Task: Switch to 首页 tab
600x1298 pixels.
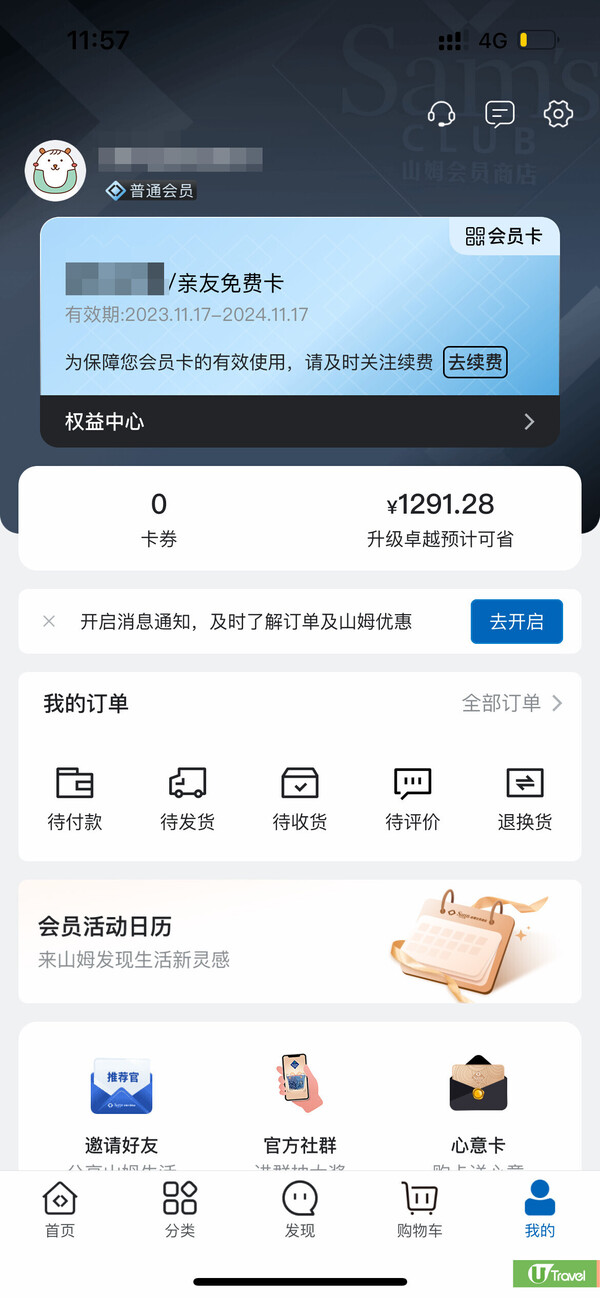Action: coord(60,1209)
